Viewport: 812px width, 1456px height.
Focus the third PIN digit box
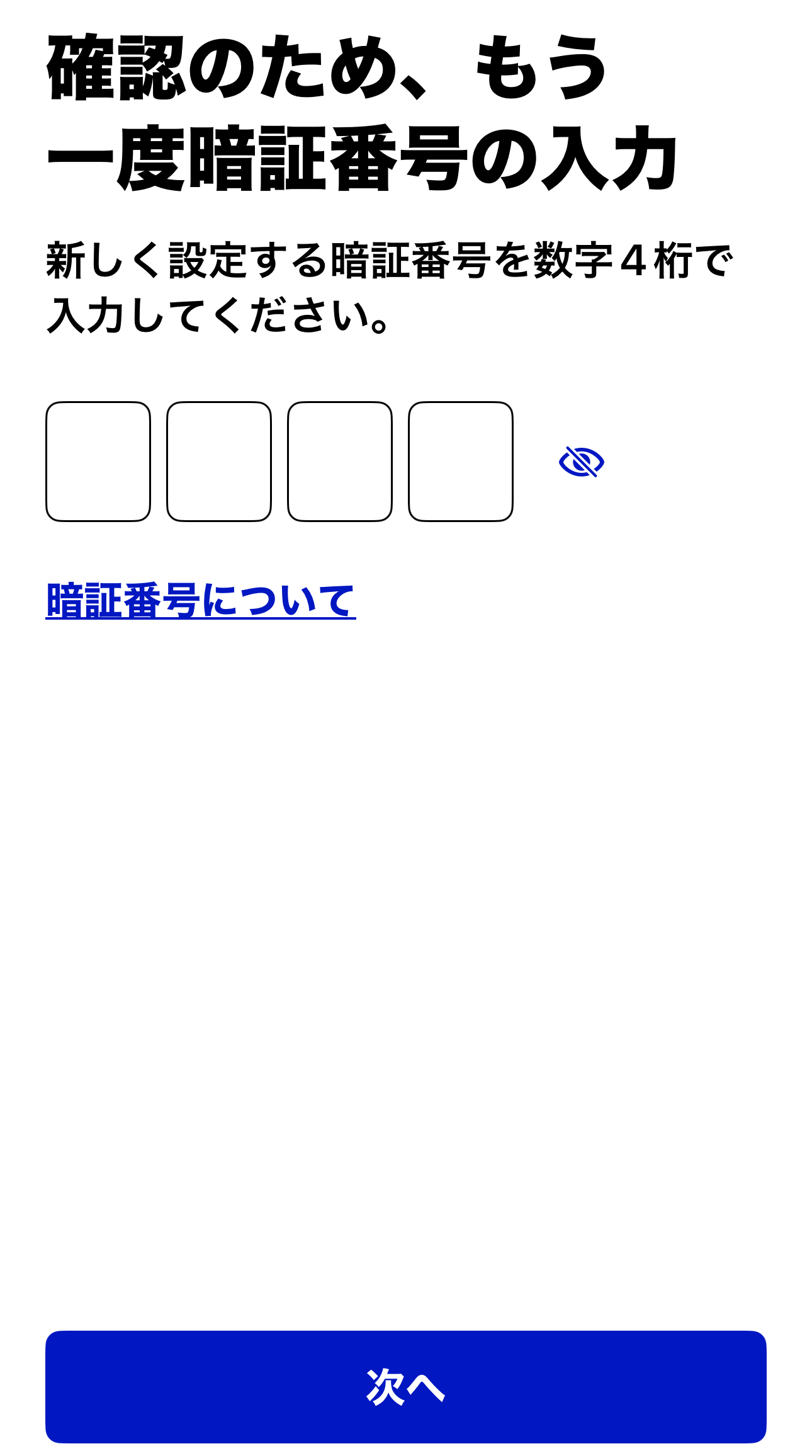[340, 462]
